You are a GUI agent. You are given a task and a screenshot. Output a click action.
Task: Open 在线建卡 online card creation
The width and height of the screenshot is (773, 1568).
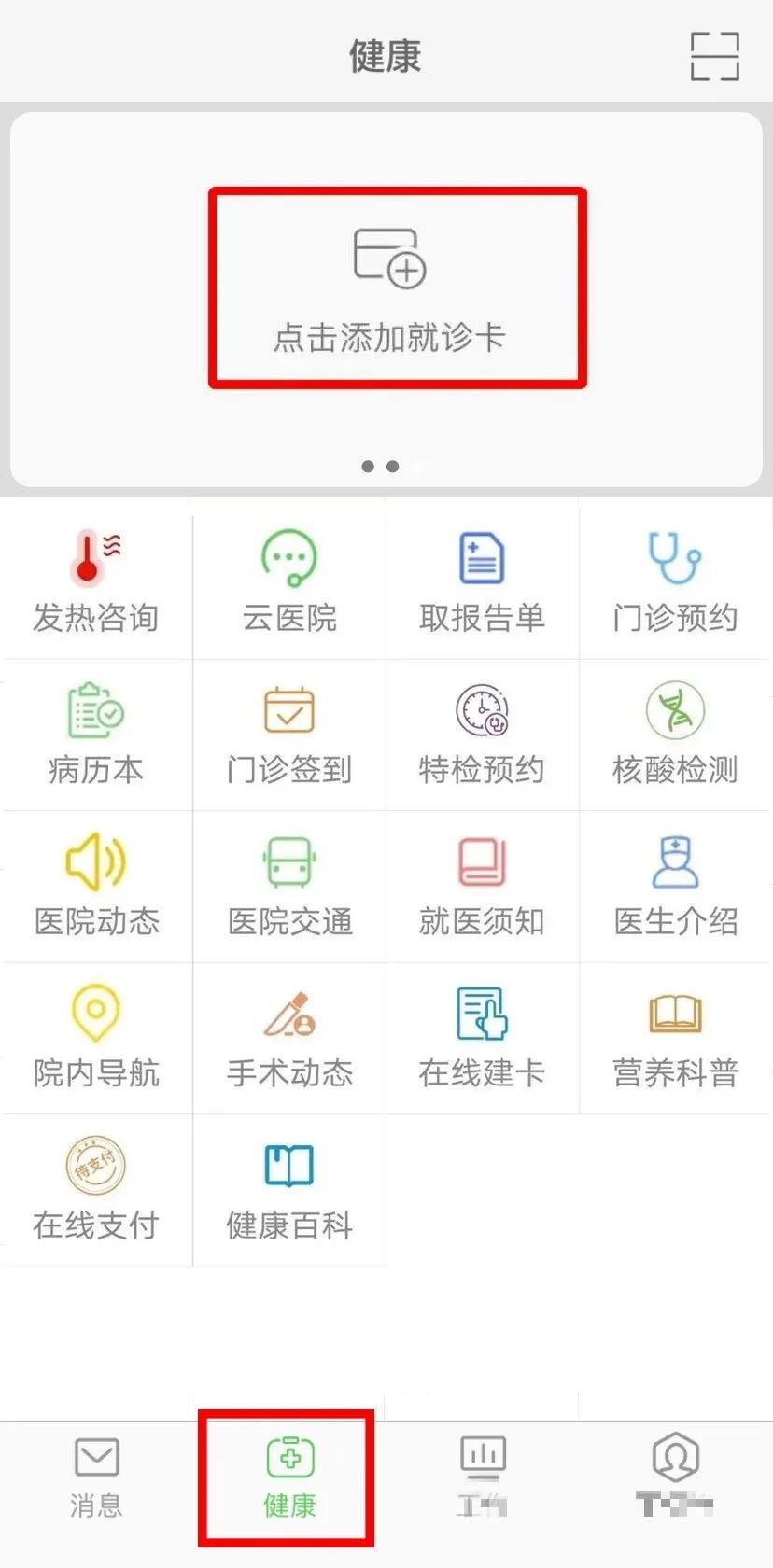[x=482, y=1037]
